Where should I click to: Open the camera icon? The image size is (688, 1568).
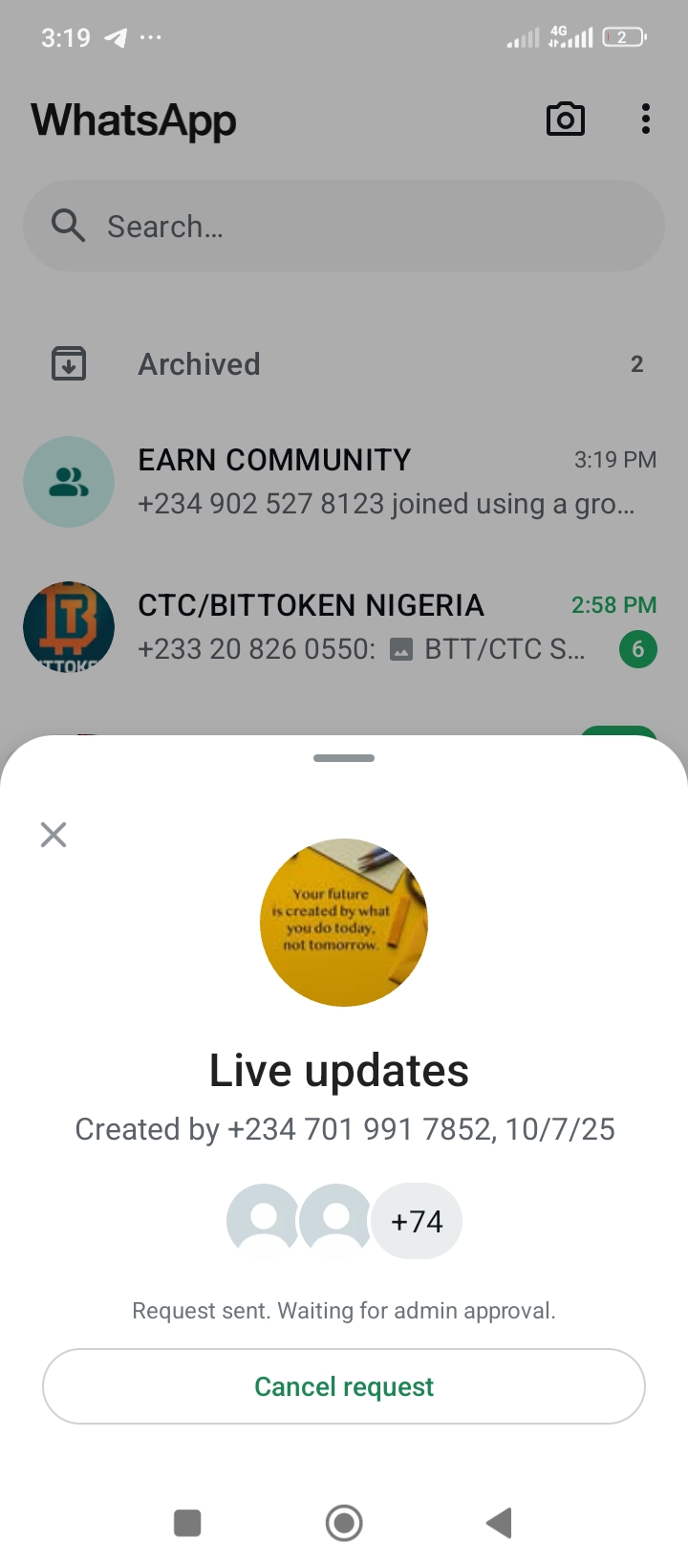[565, 120]
